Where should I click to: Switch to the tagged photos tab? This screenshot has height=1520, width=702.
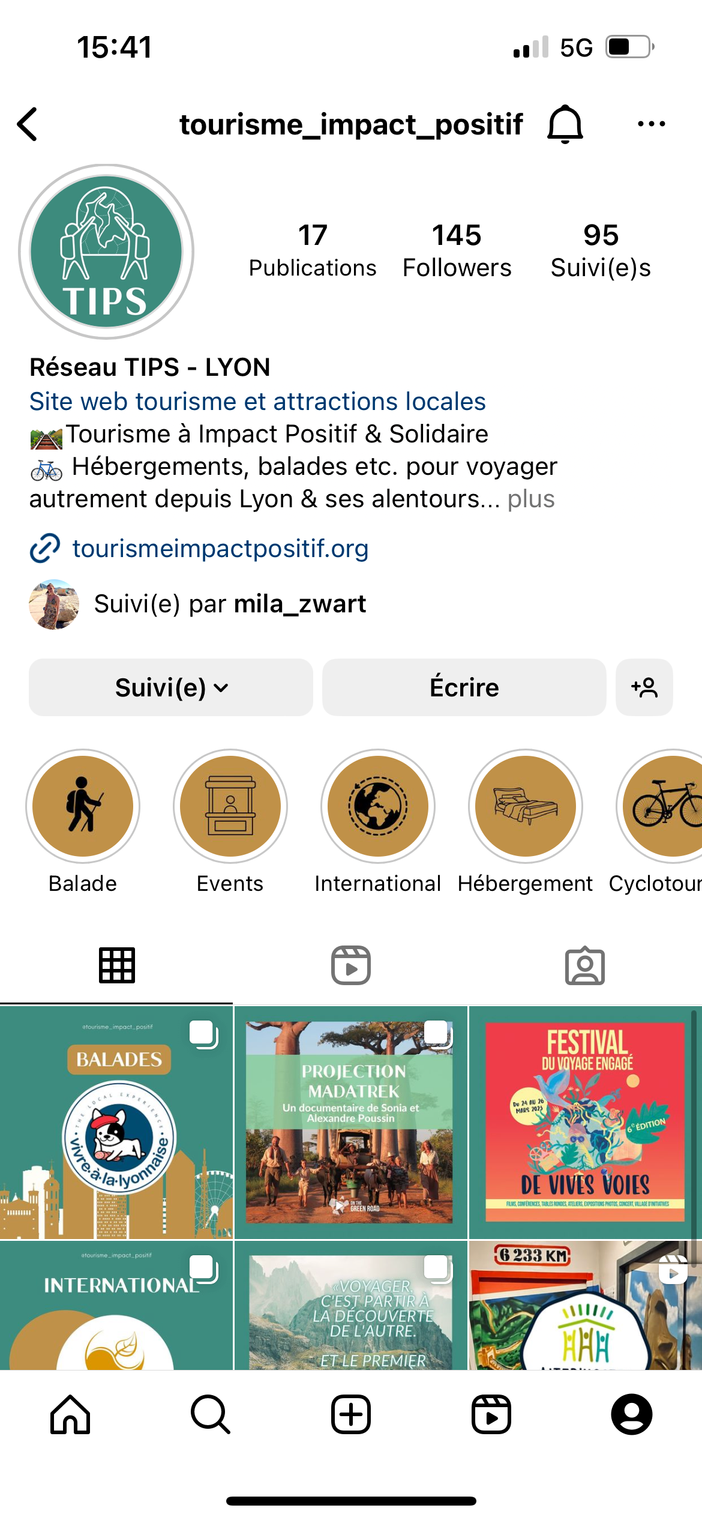[584, 966]
